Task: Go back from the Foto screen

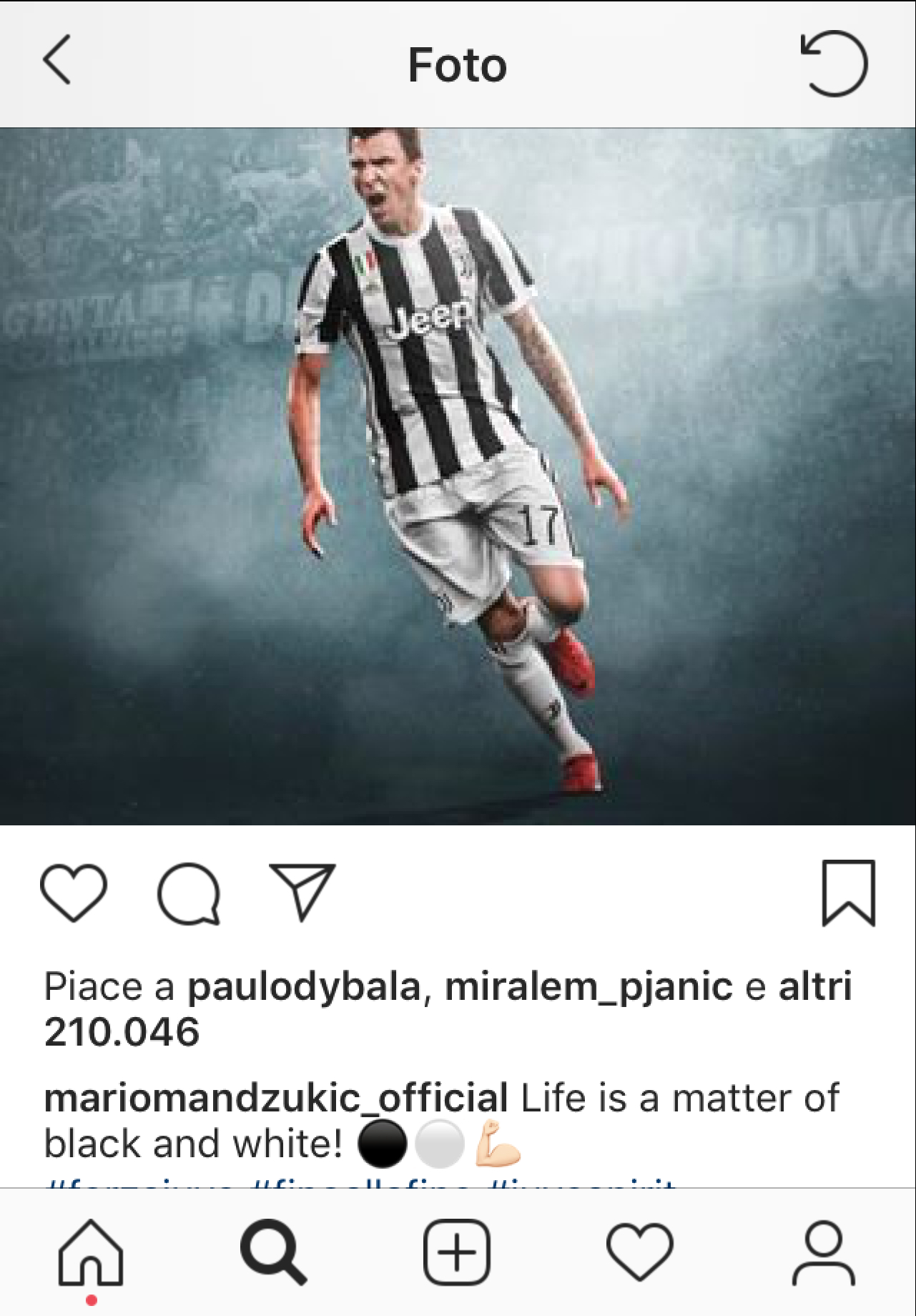Action: point(57,61)
